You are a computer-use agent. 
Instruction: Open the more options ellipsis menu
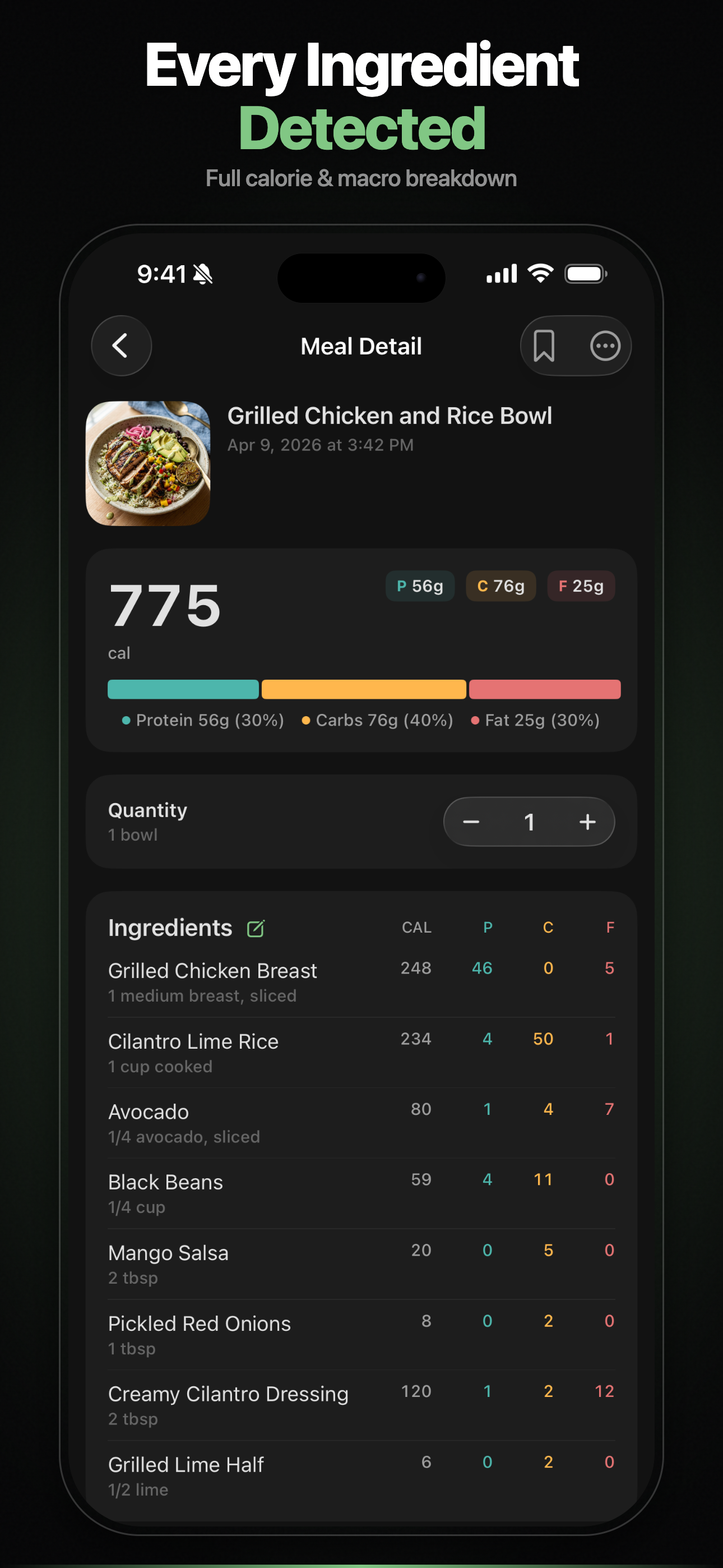tap(605, 346)
